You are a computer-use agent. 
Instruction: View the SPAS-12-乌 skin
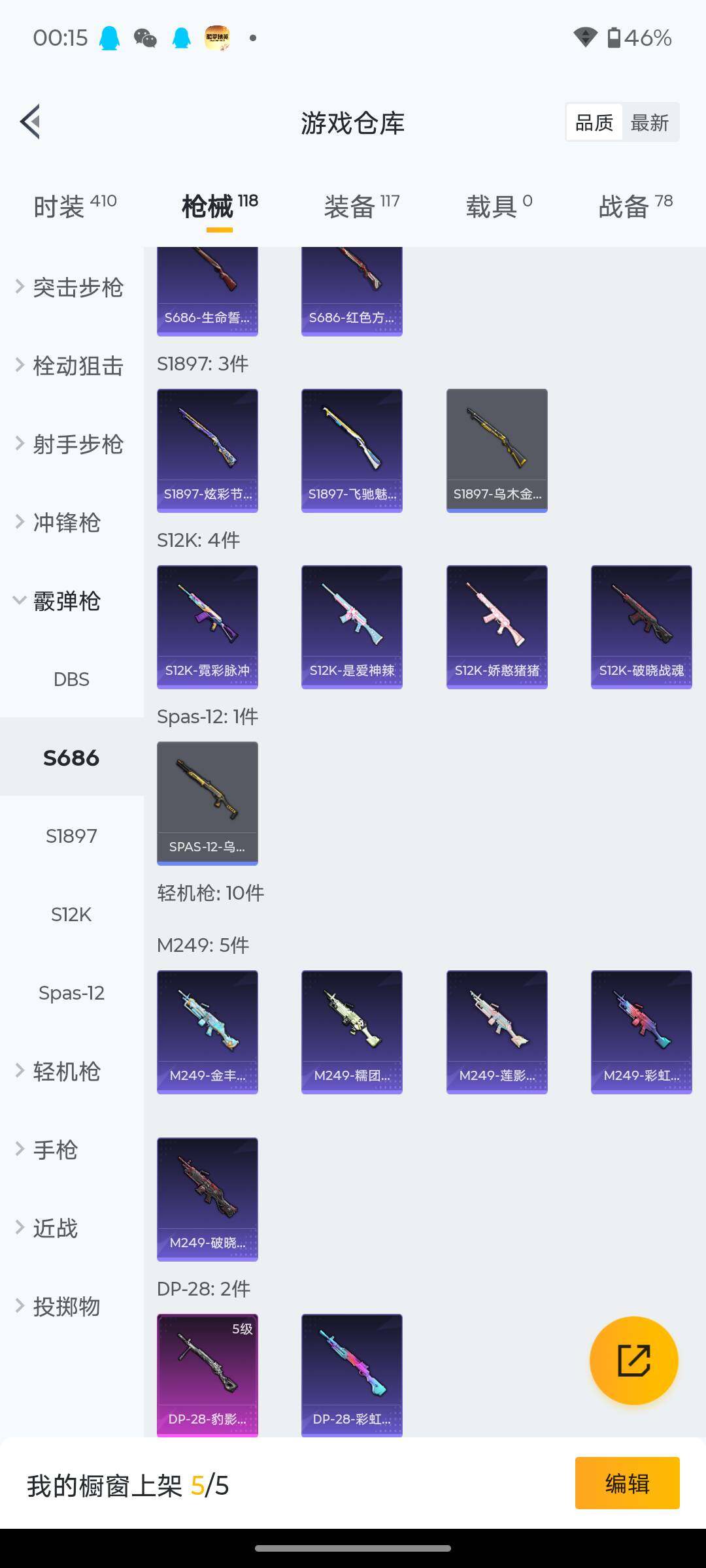pyautogui.click(x=207, y=803)
